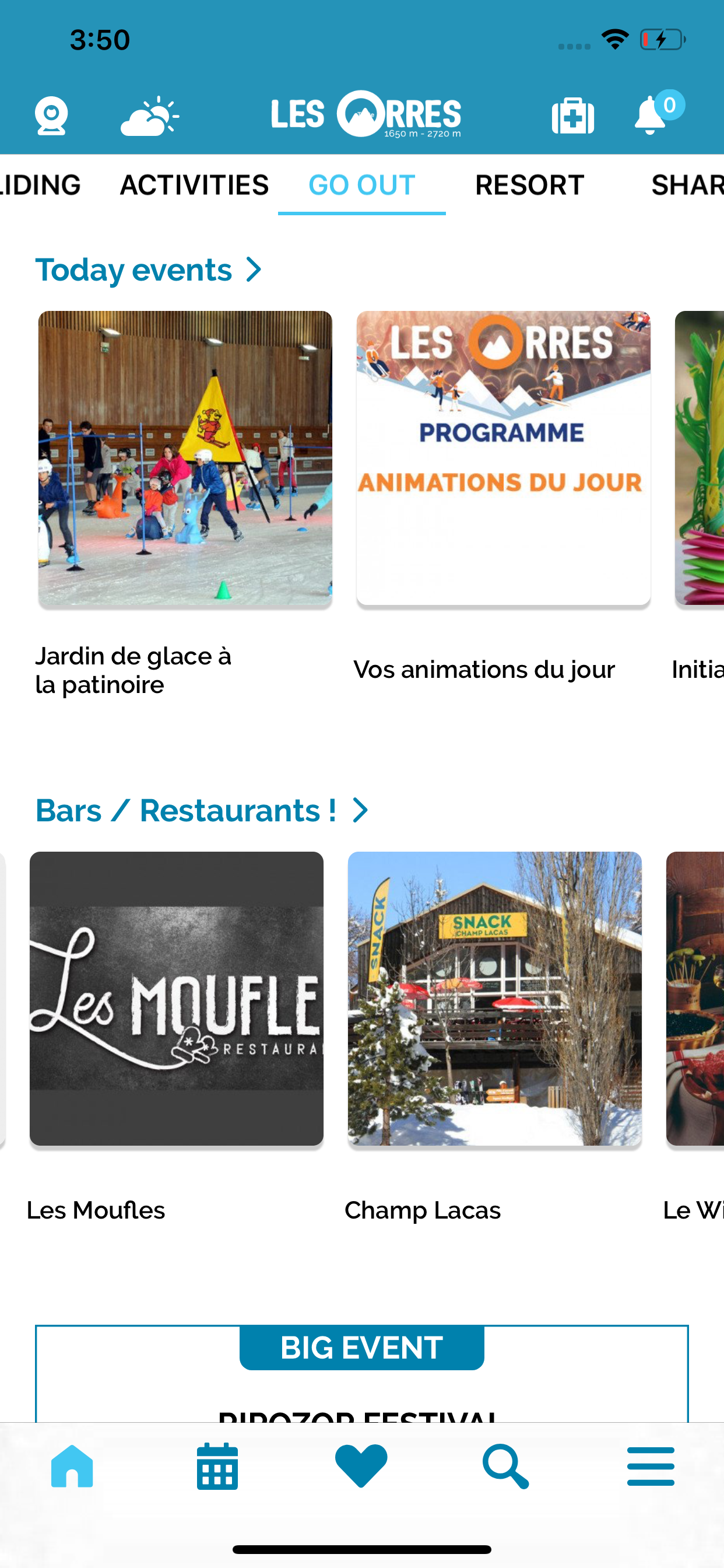The width and height of the screenshot is (724, 1568).
Task: Open the calendar tab
Action: point(217,1466)
